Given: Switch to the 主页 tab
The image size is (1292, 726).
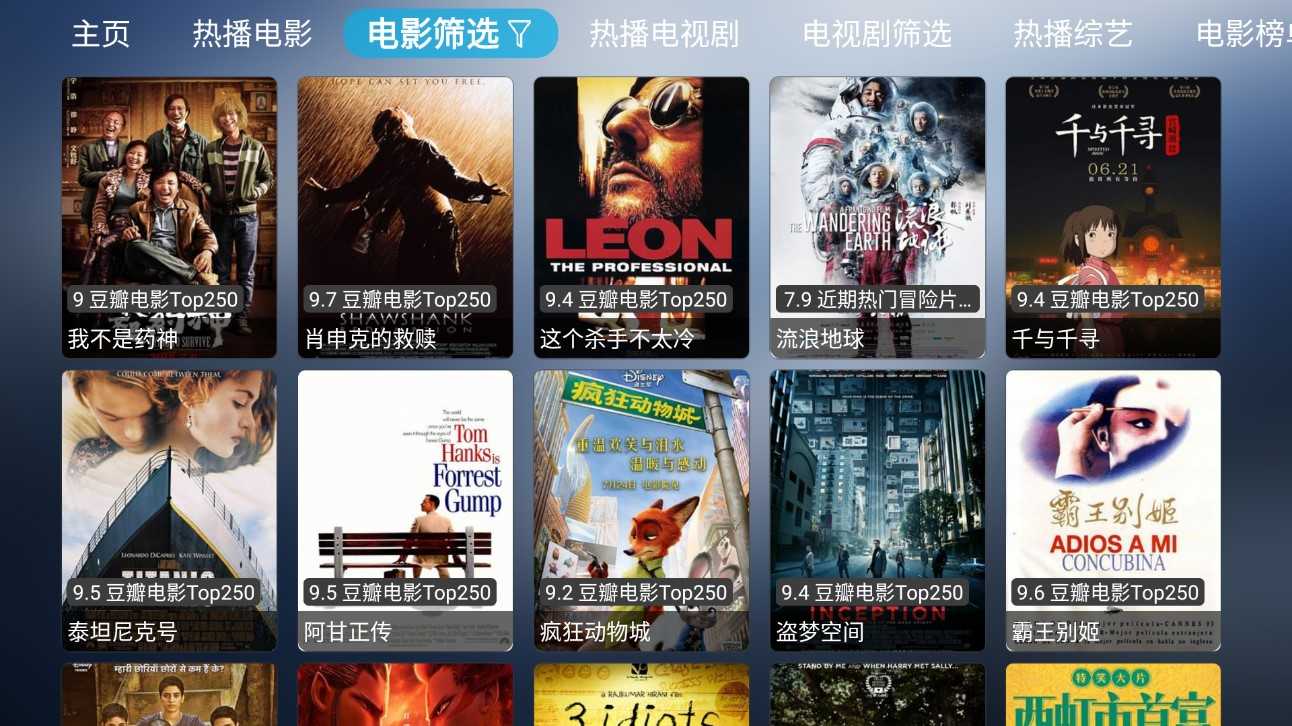Looking at the screenshot, I should (101, 34).
